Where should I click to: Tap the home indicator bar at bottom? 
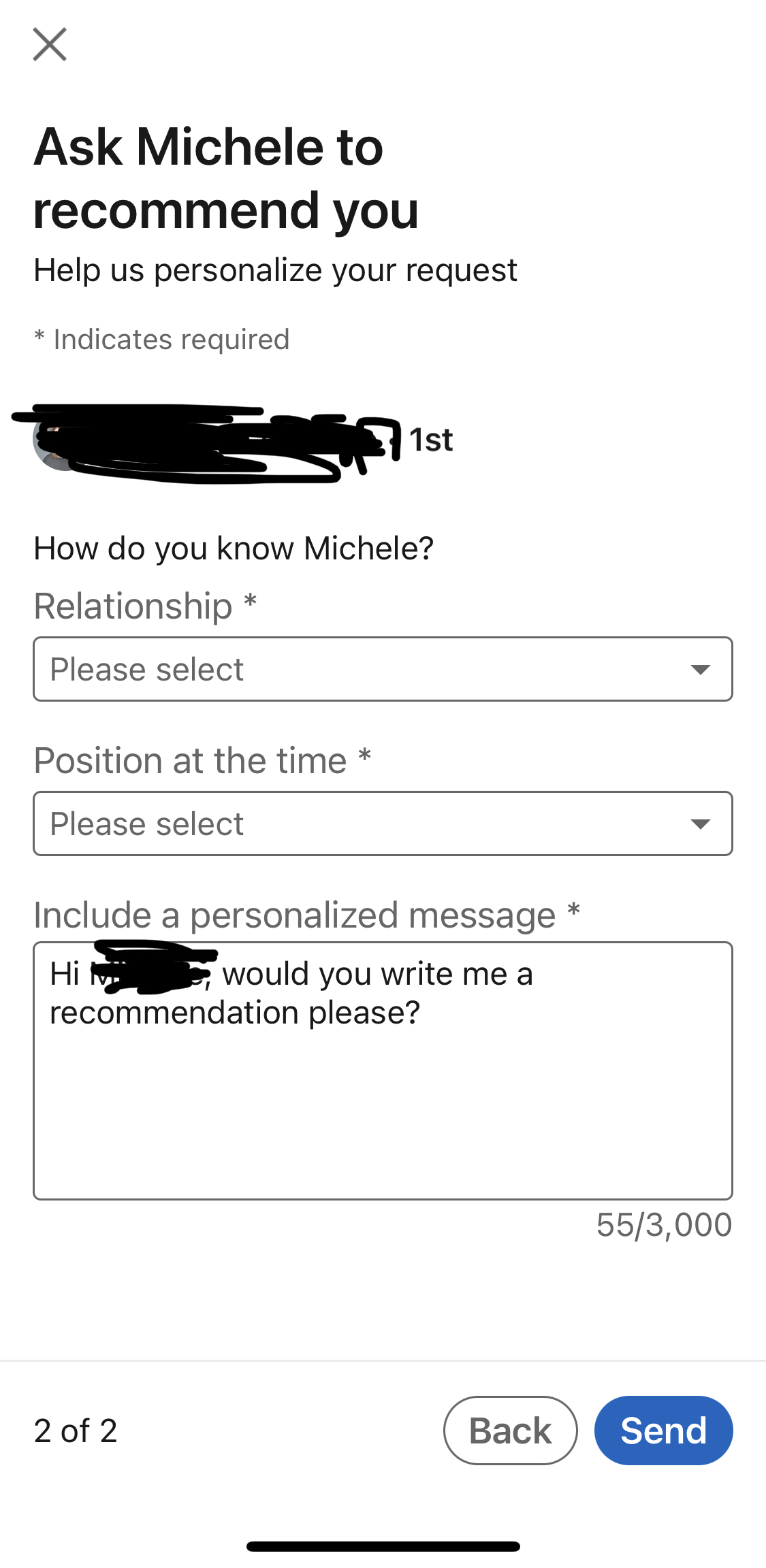(383, 1543)
